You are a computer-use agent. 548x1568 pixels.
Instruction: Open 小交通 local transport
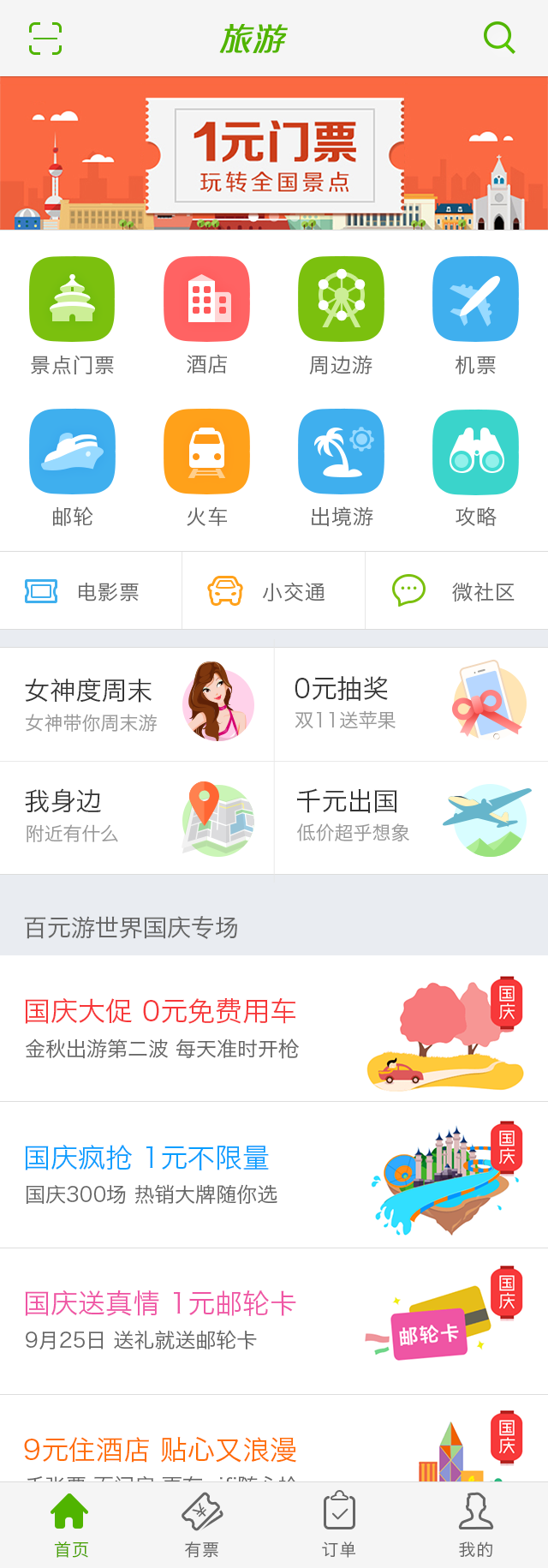[273, 591]
